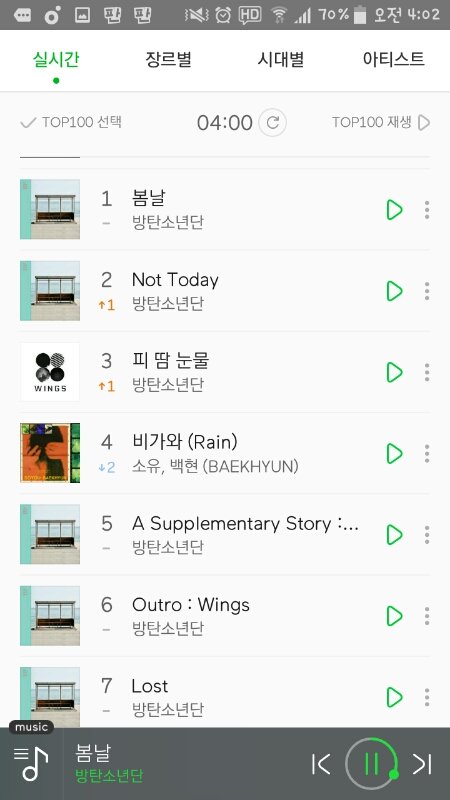450x800 pixels.
Task: Open more options for Lost
Action: pos(427,697)
